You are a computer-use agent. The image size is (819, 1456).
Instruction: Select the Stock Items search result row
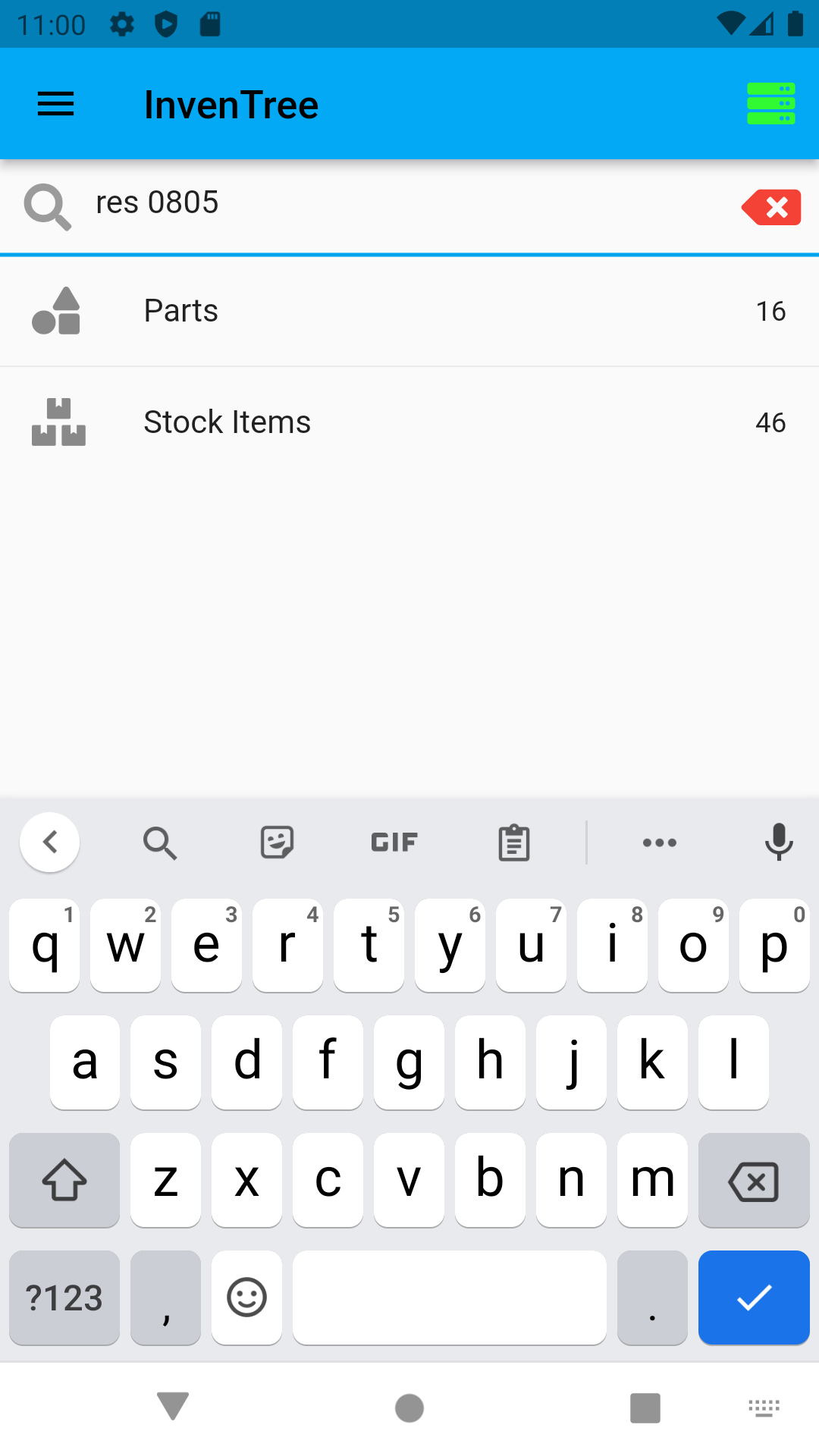(x=409, y=422)
